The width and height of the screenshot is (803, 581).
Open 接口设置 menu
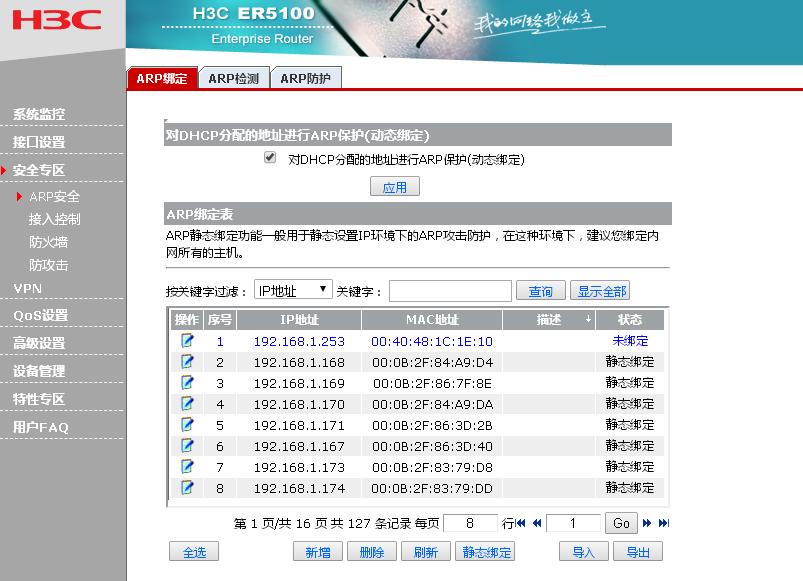(39, 142)
